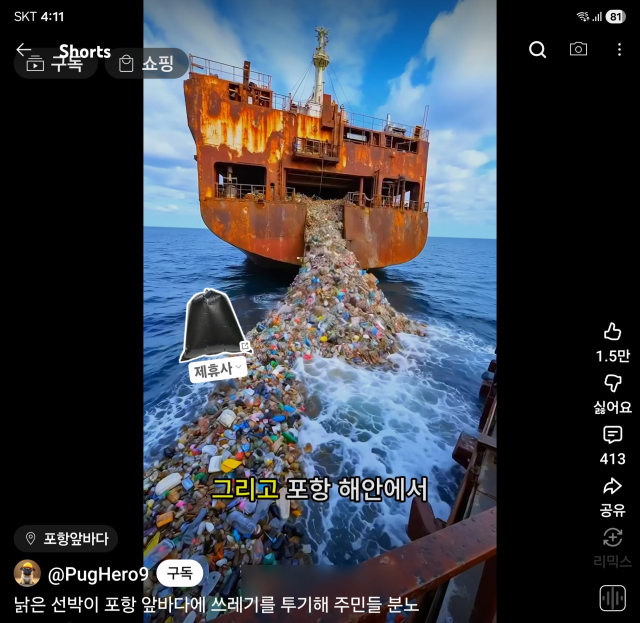Share this video via 공유
Image resolution: width=640 pixels, height=623 pixels.
point(613,487)
